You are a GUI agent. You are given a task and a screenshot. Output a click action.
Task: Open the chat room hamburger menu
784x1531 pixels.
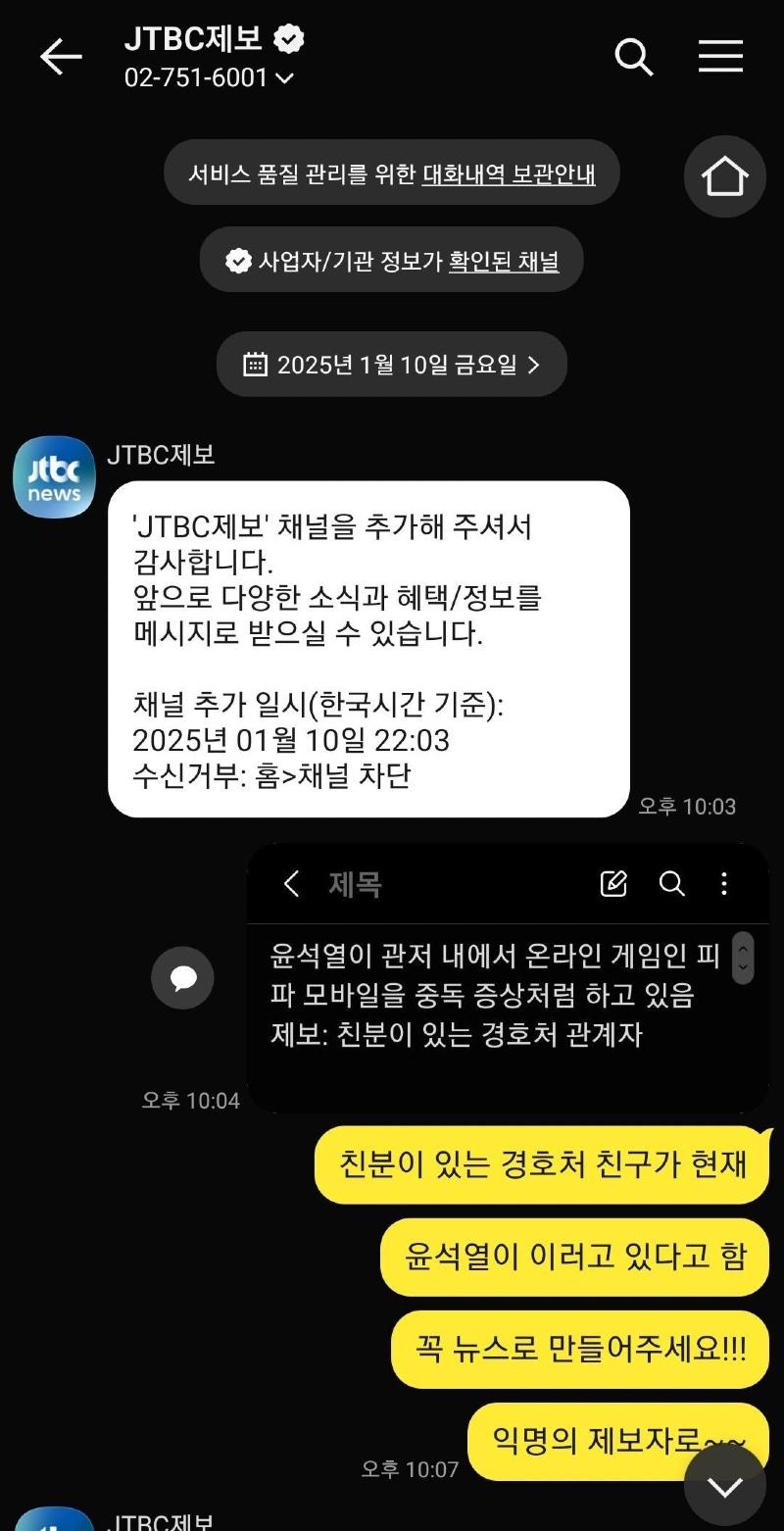click(x=720, y=58)
